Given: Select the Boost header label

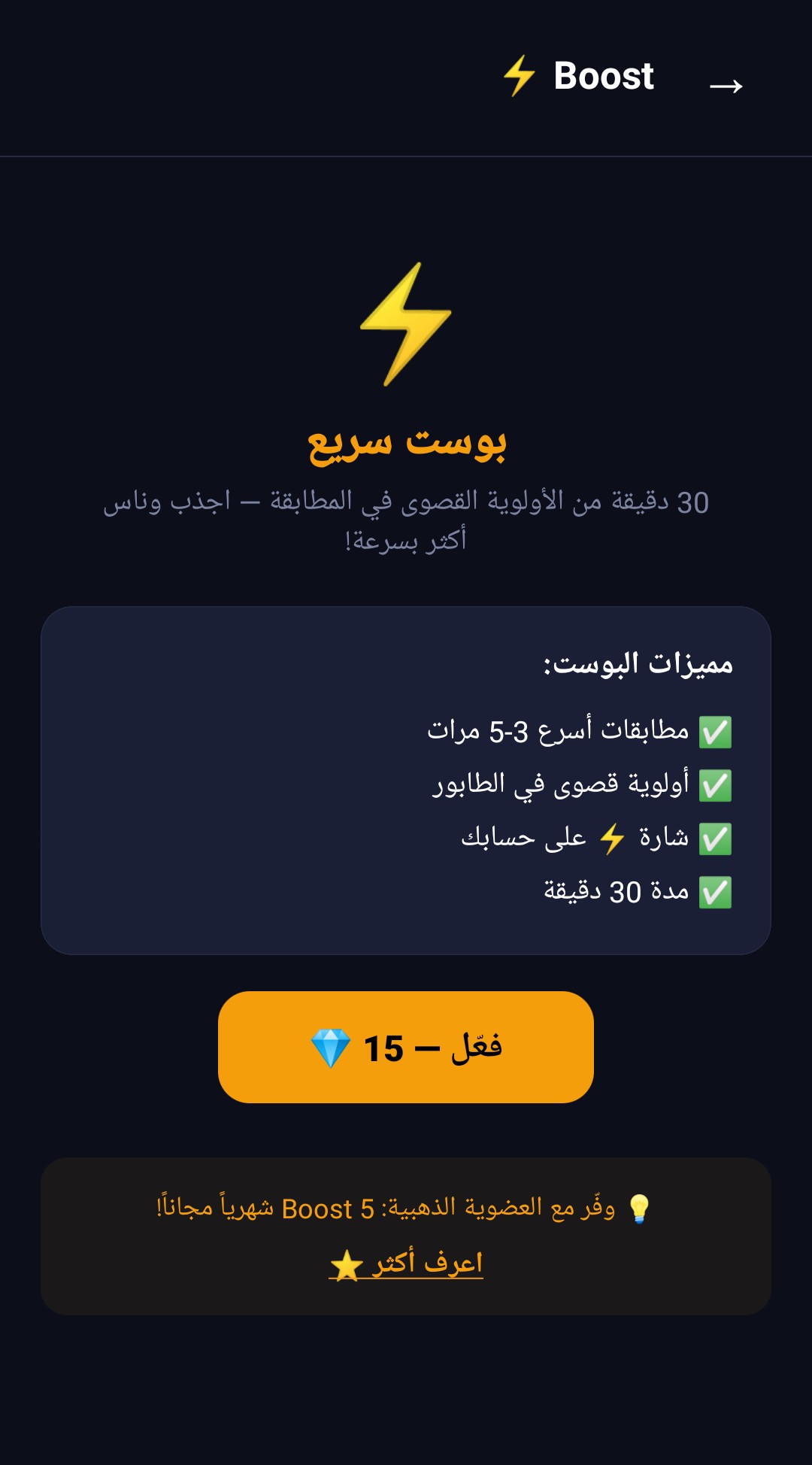Looking at the screenshot, I should pos(603,76).
